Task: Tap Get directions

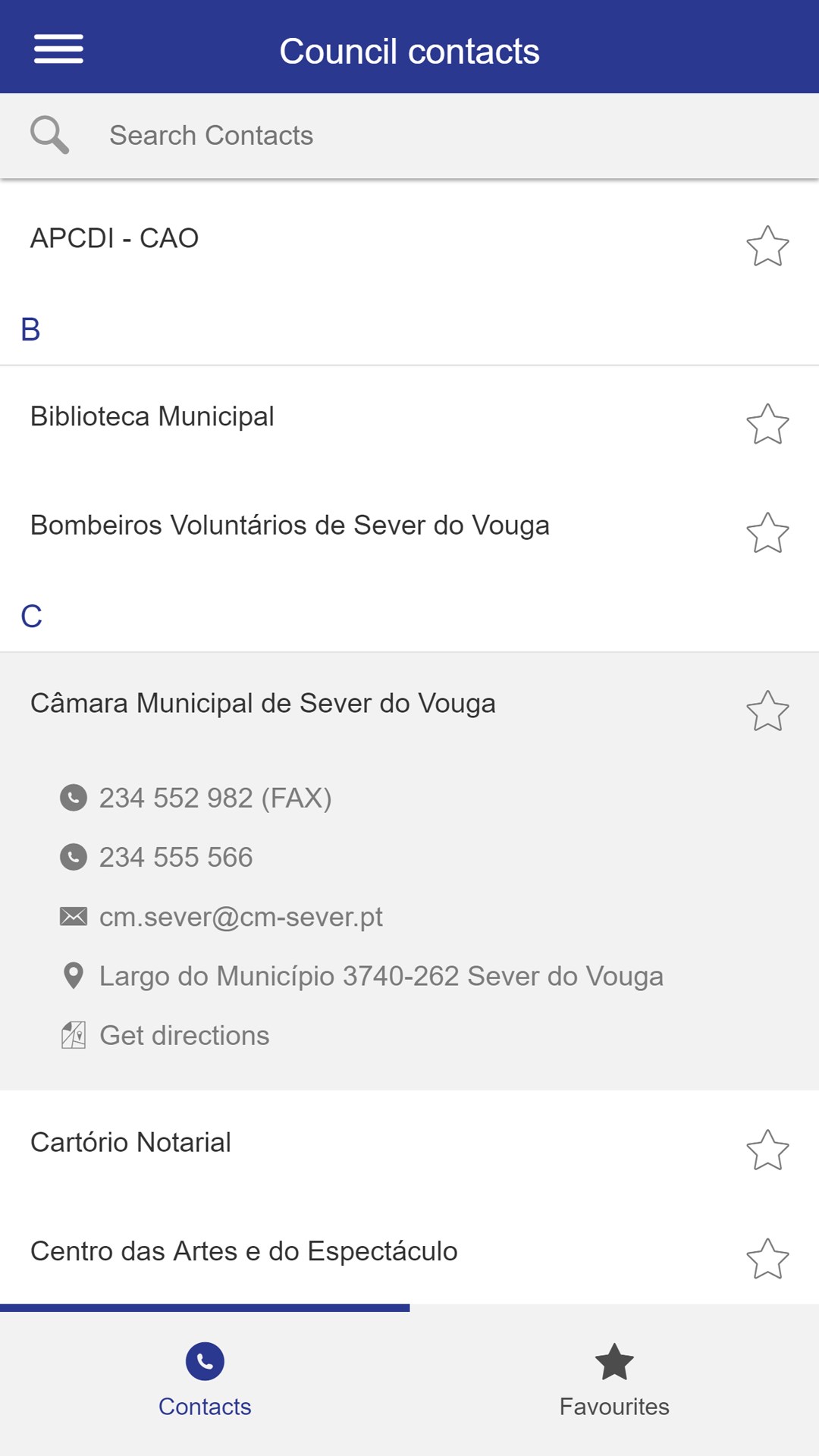Action: pyautogui.click(x=184, y=1036)
